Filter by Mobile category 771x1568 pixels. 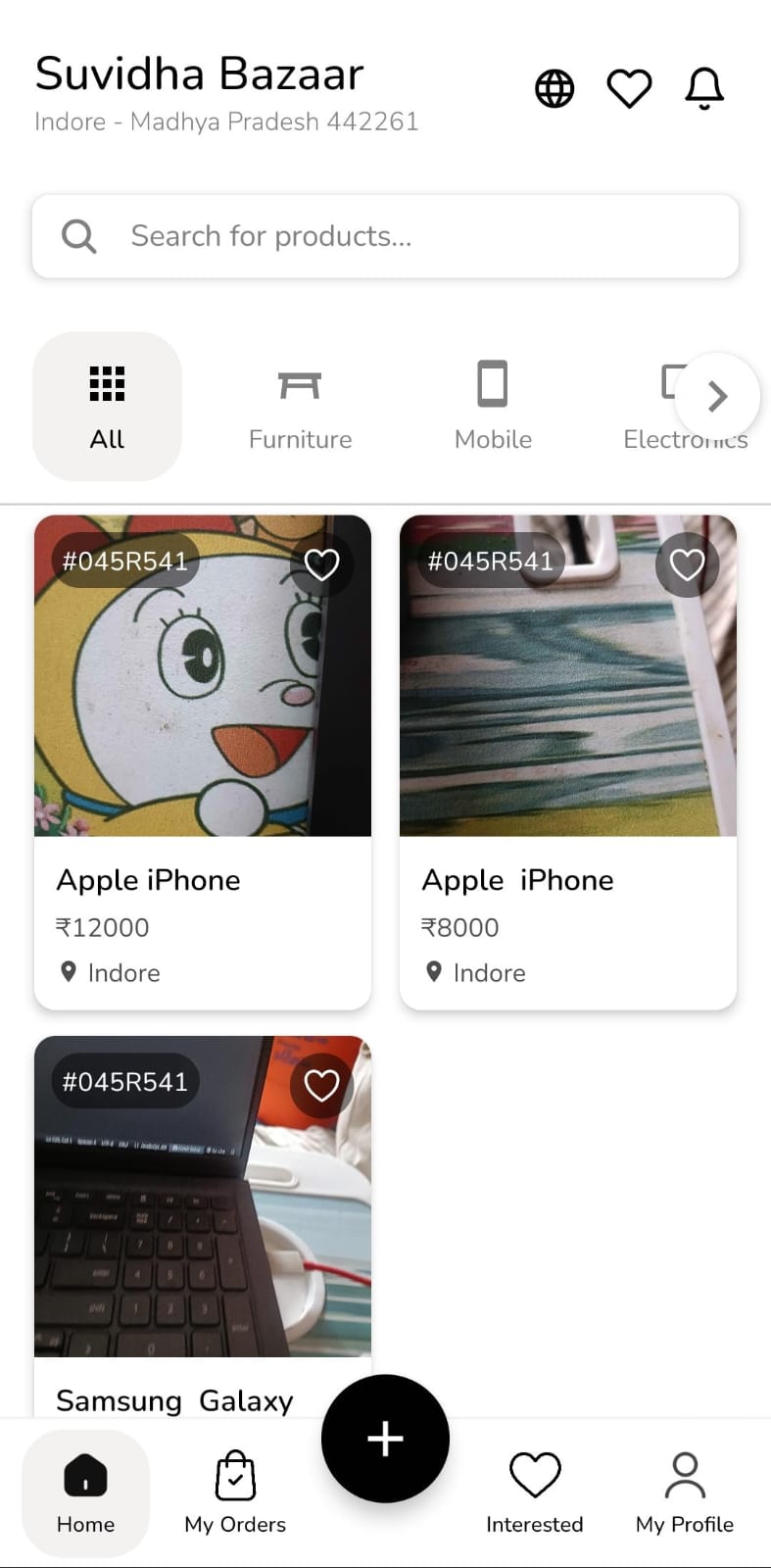[x=493, y=406]
